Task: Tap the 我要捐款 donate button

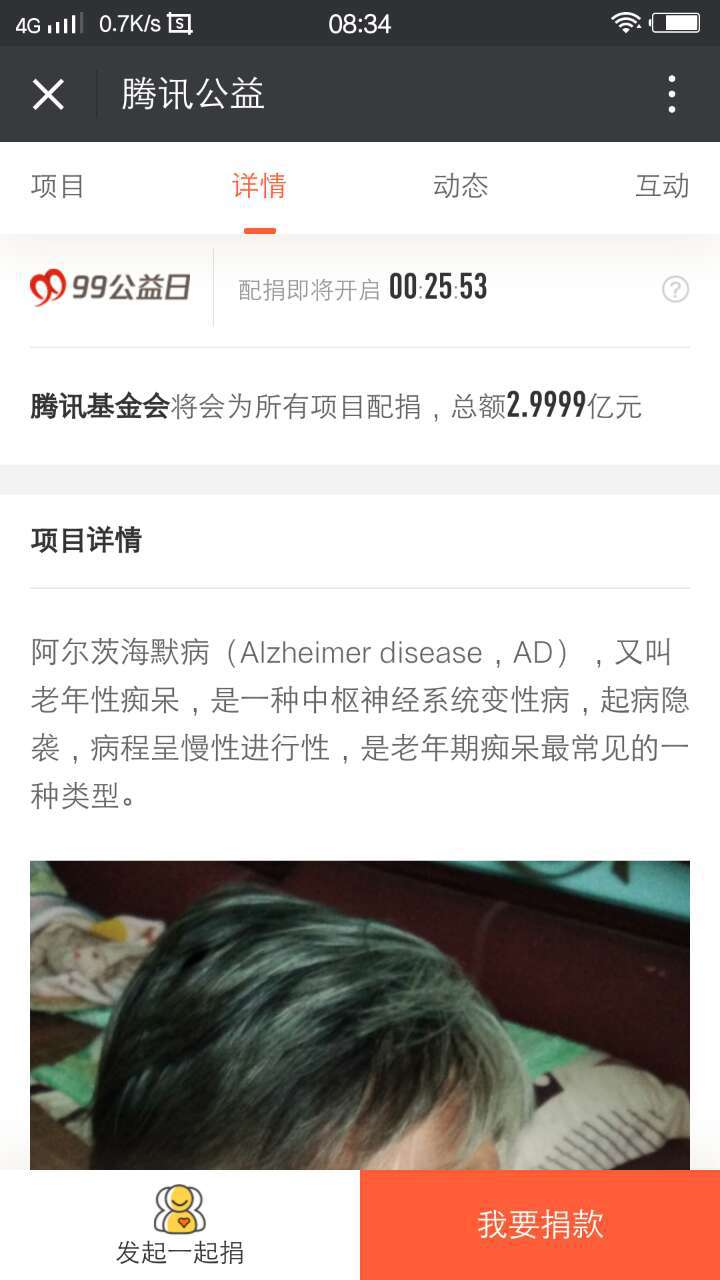Action: tap(540, 1225)
